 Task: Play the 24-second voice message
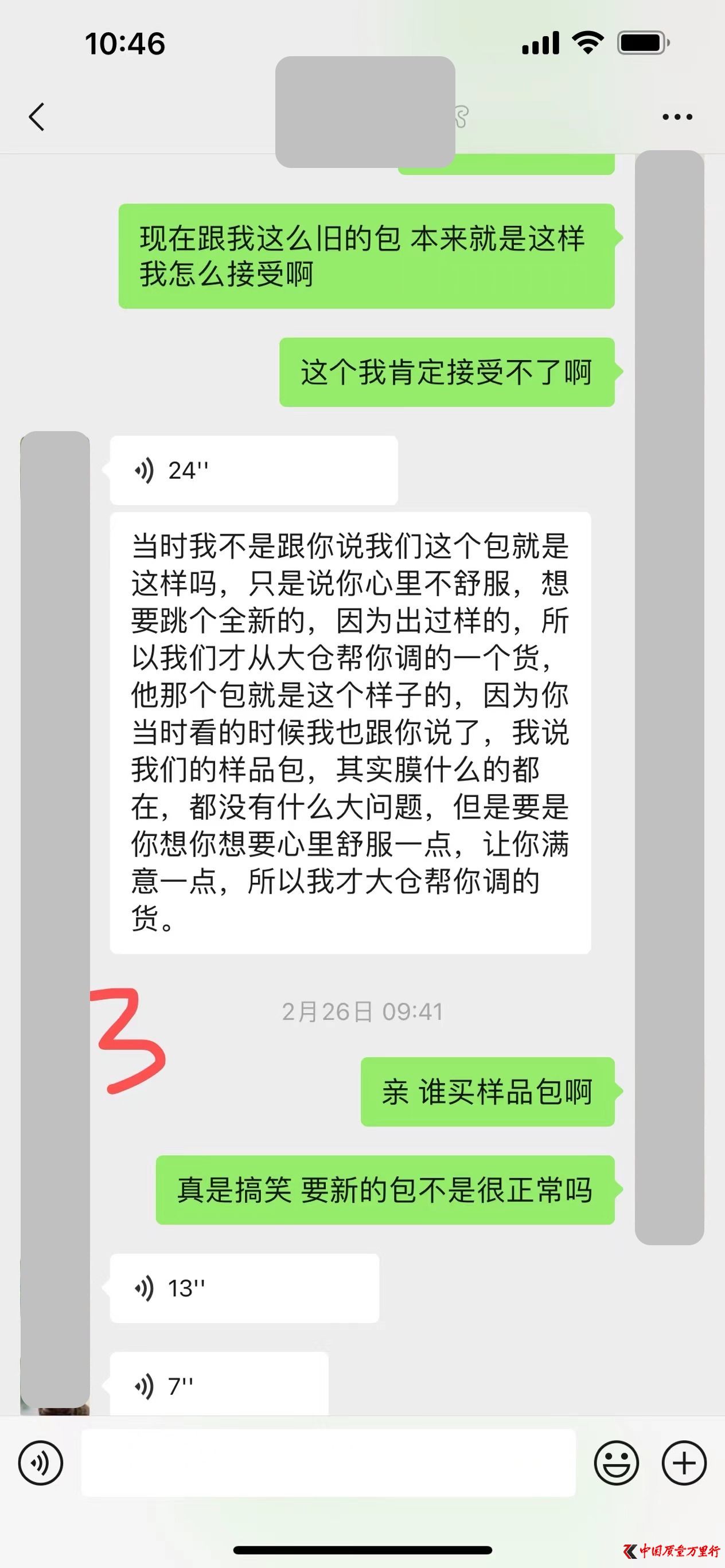[x=253, y=471]
